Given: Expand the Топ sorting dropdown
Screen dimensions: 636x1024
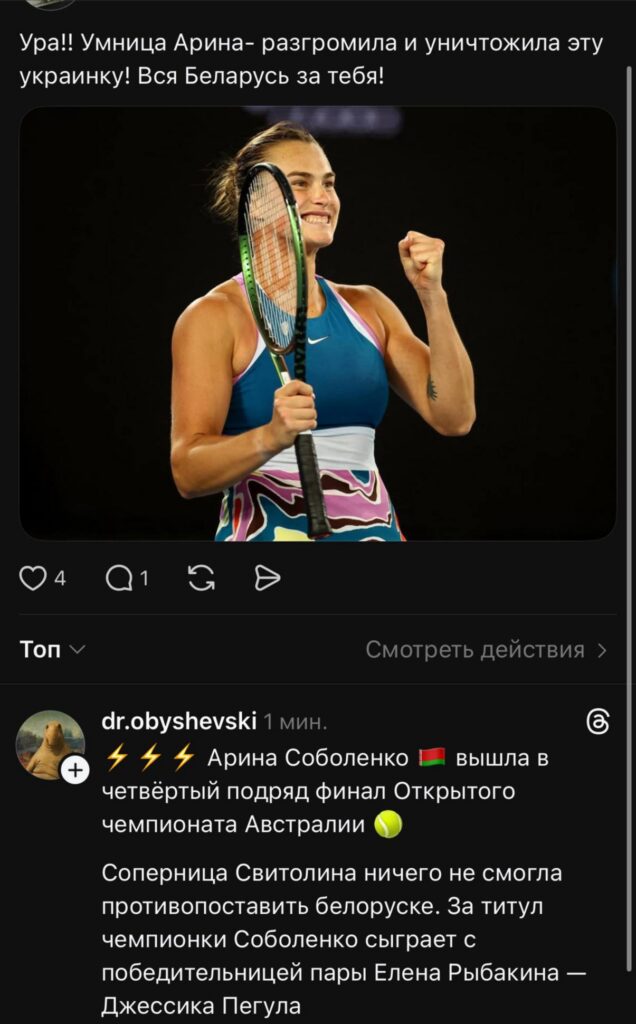Looking at the screenshot, I should point(52,650).
